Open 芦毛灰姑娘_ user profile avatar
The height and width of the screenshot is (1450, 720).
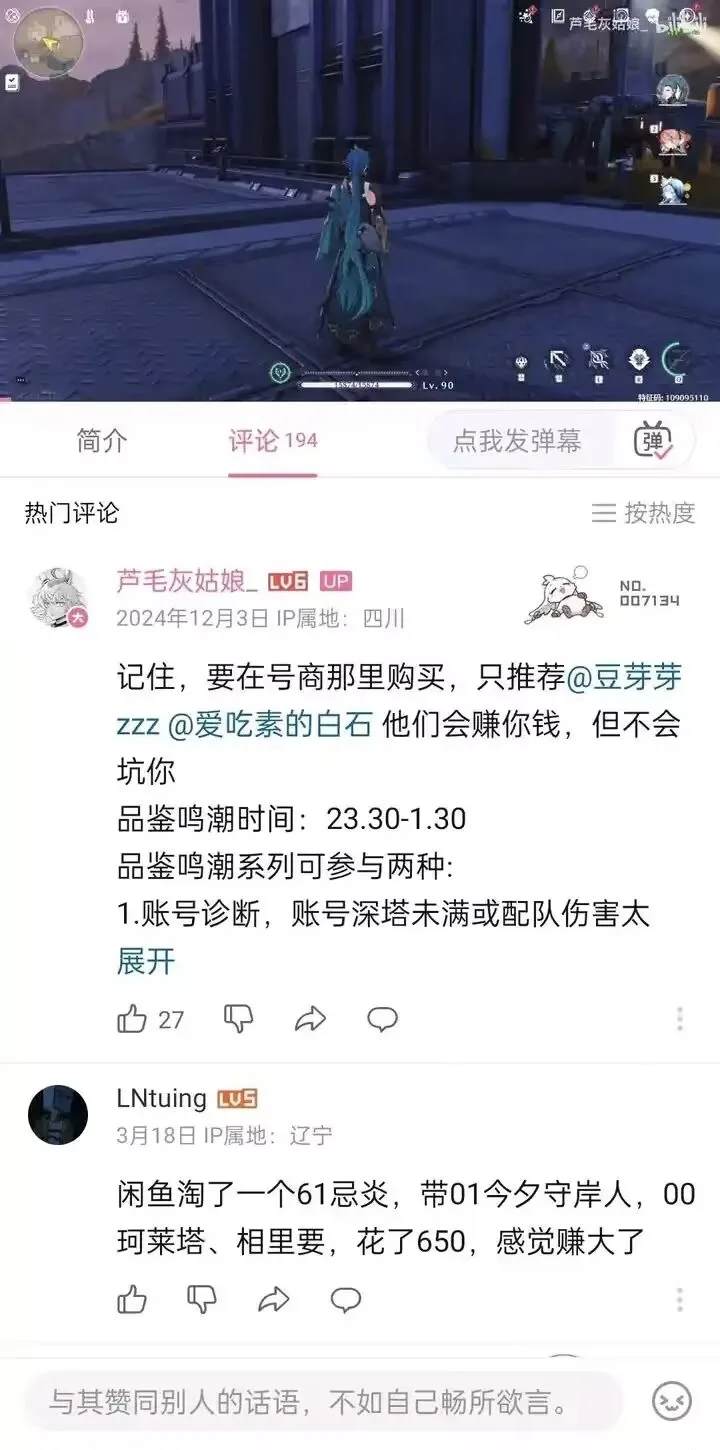pos(57,597)
